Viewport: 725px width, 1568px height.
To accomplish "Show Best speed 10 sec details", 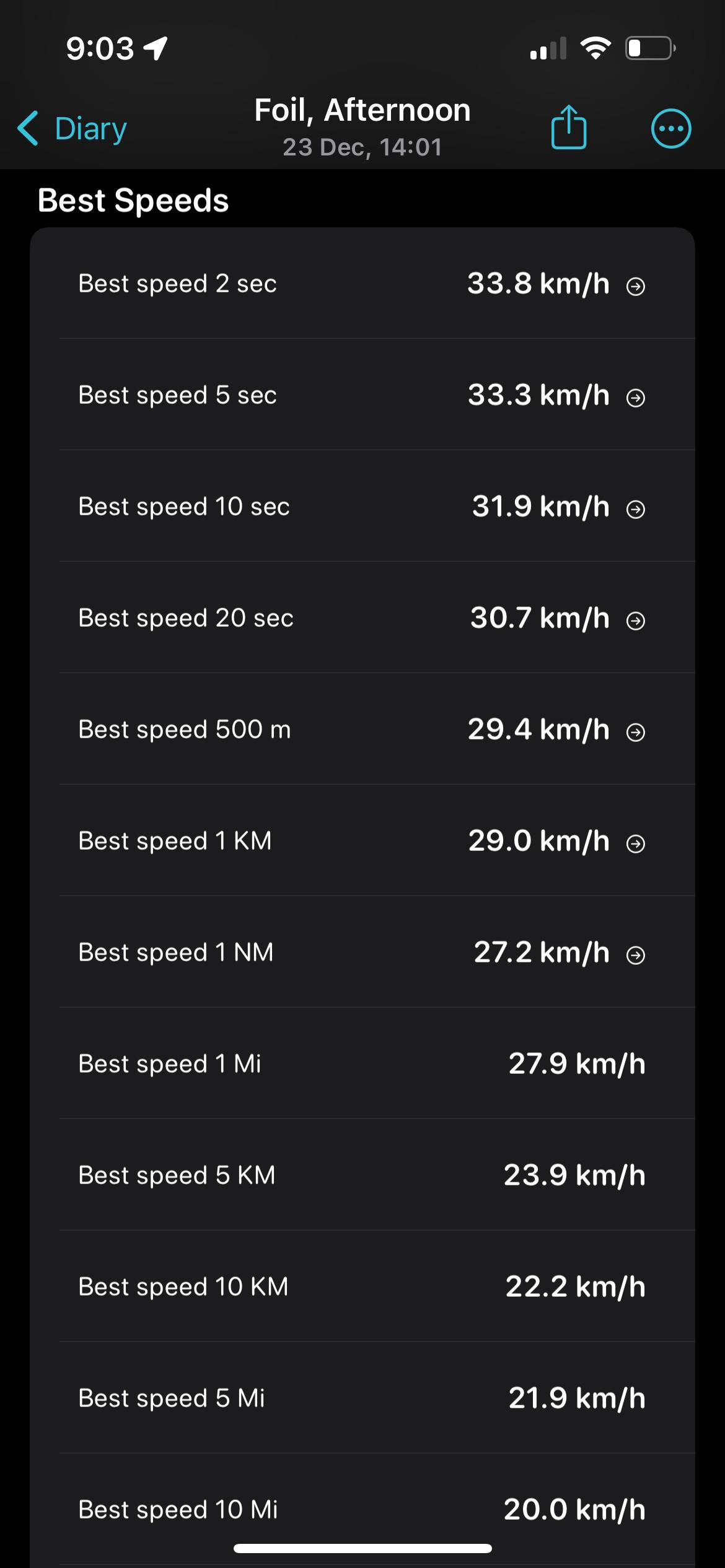I will [x=636, y=509].
